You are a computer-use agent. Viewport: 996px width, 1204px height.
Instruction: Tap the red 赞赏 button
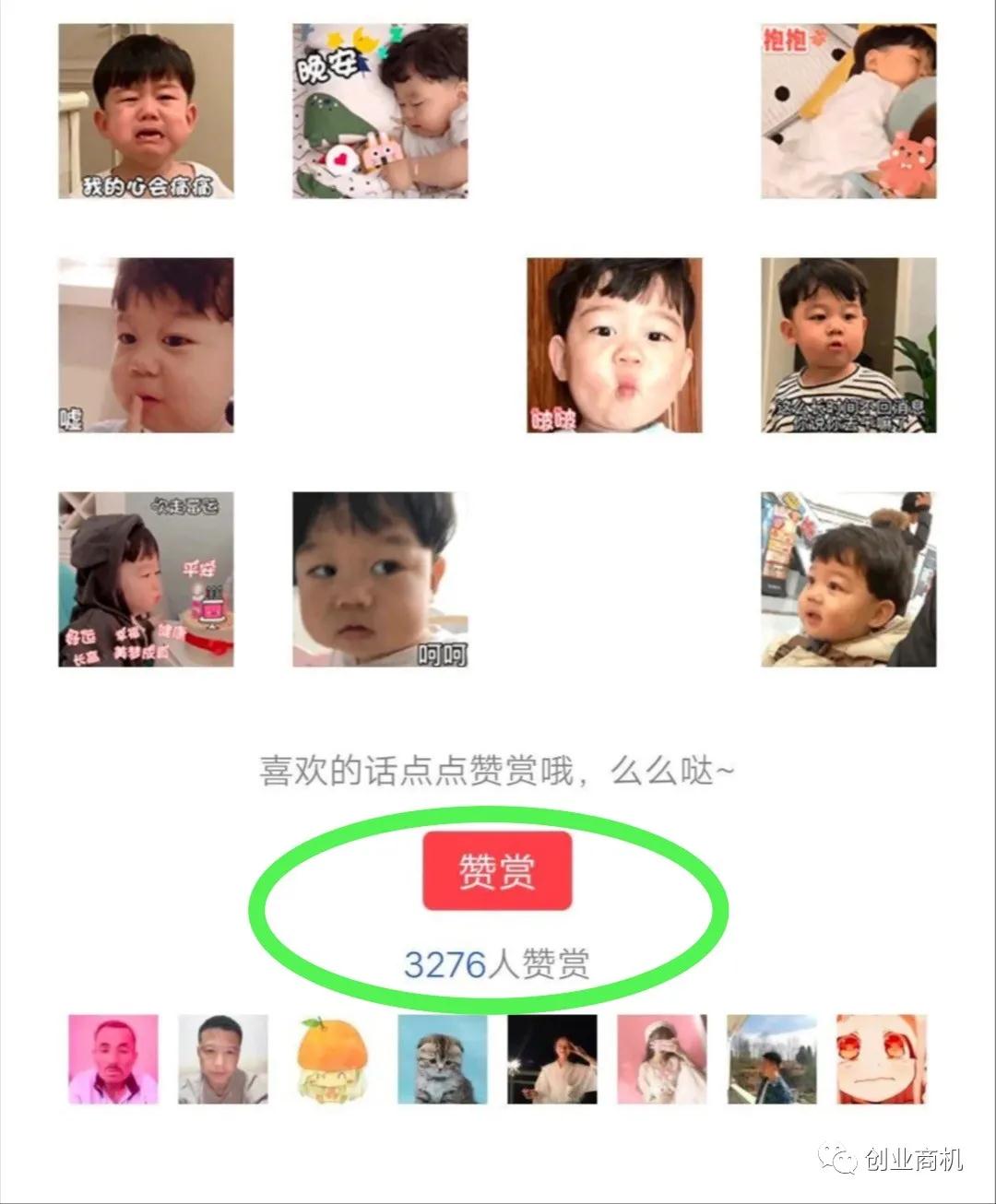click(x=497, y=871)
